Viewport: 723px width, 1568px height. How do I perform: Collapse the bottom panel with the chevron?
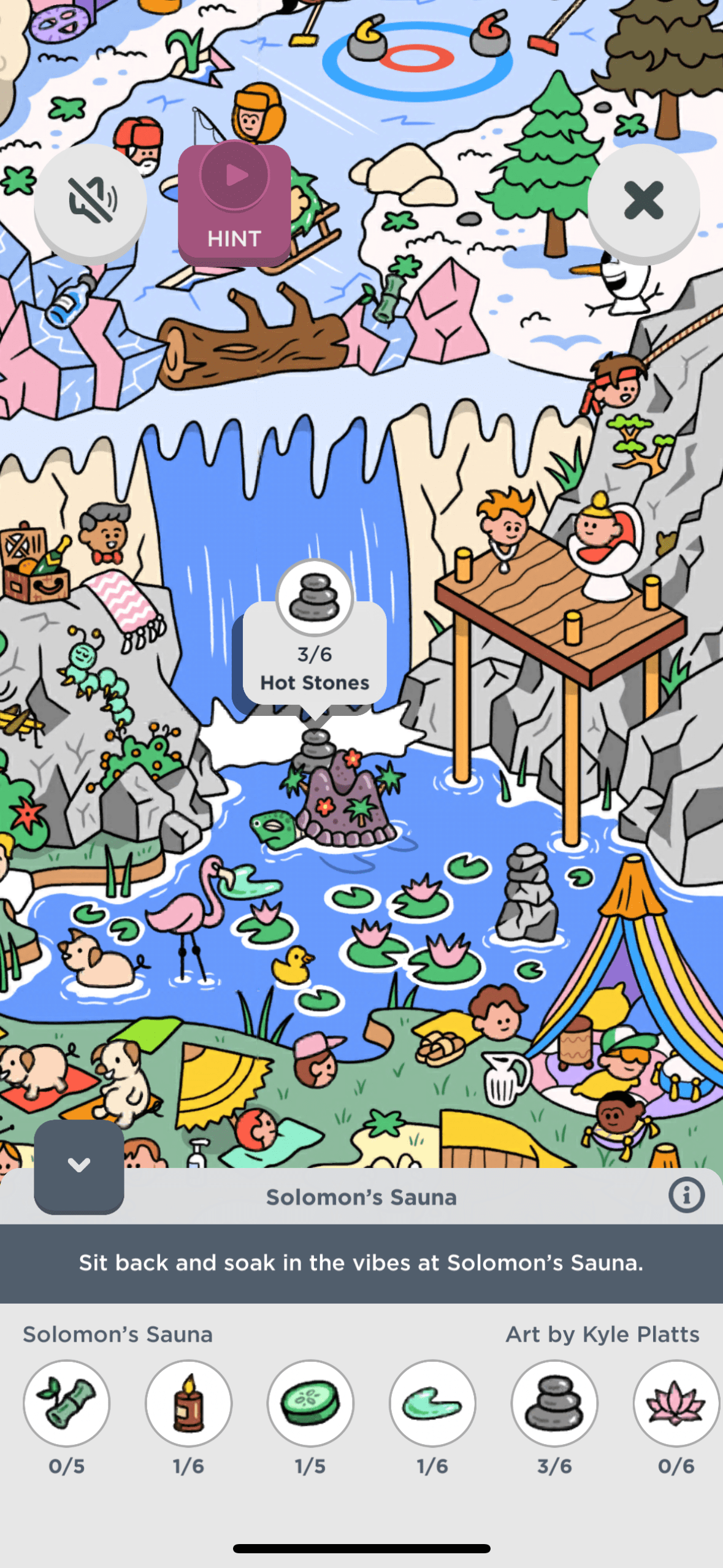(79, 1166)
